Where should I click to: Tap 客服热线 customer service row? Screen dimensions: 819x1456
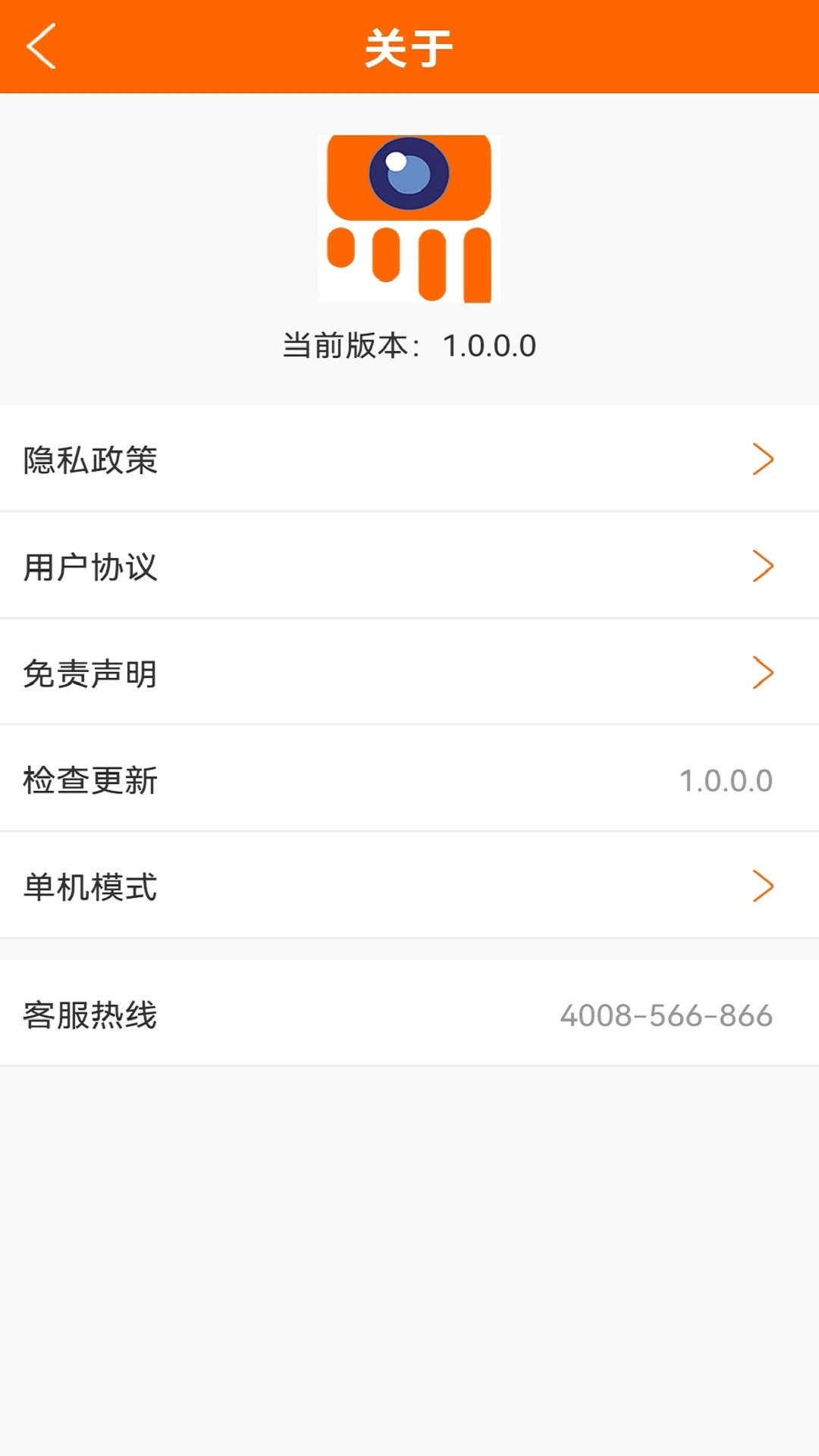click(x=409, y=1014)
